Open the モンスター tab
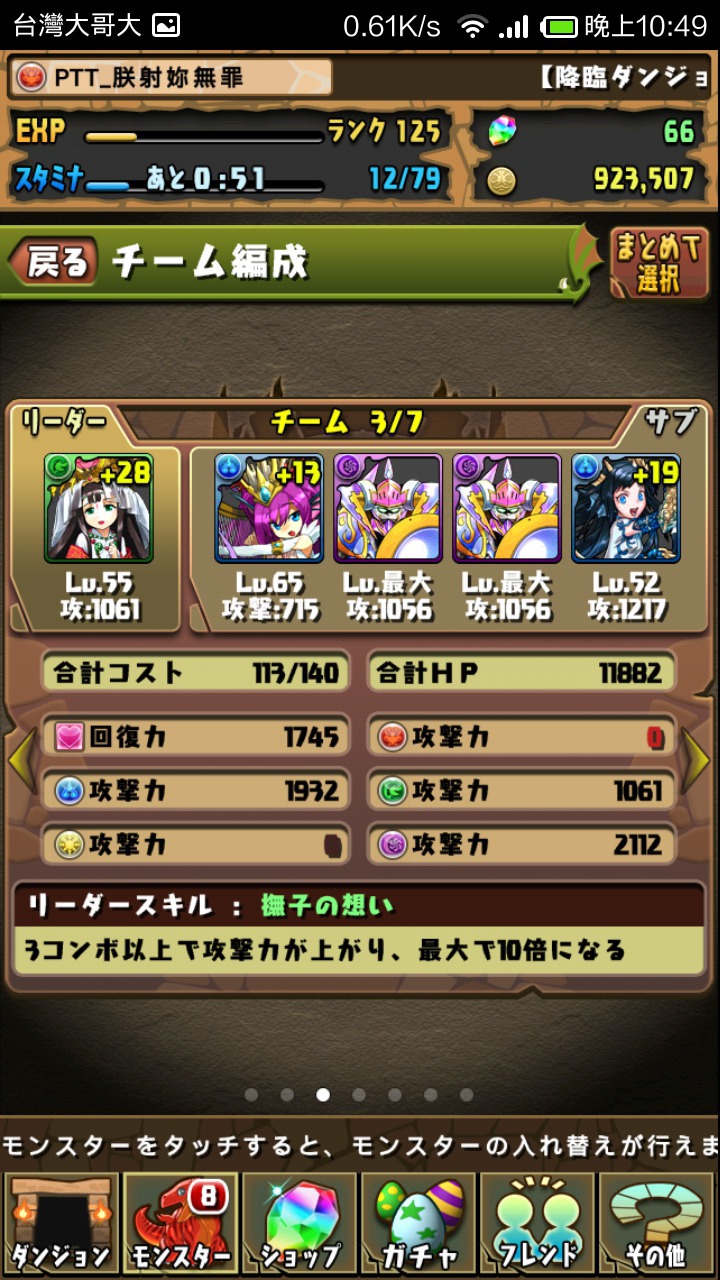Screen dimensions: 720x1280 [180, 1224]
